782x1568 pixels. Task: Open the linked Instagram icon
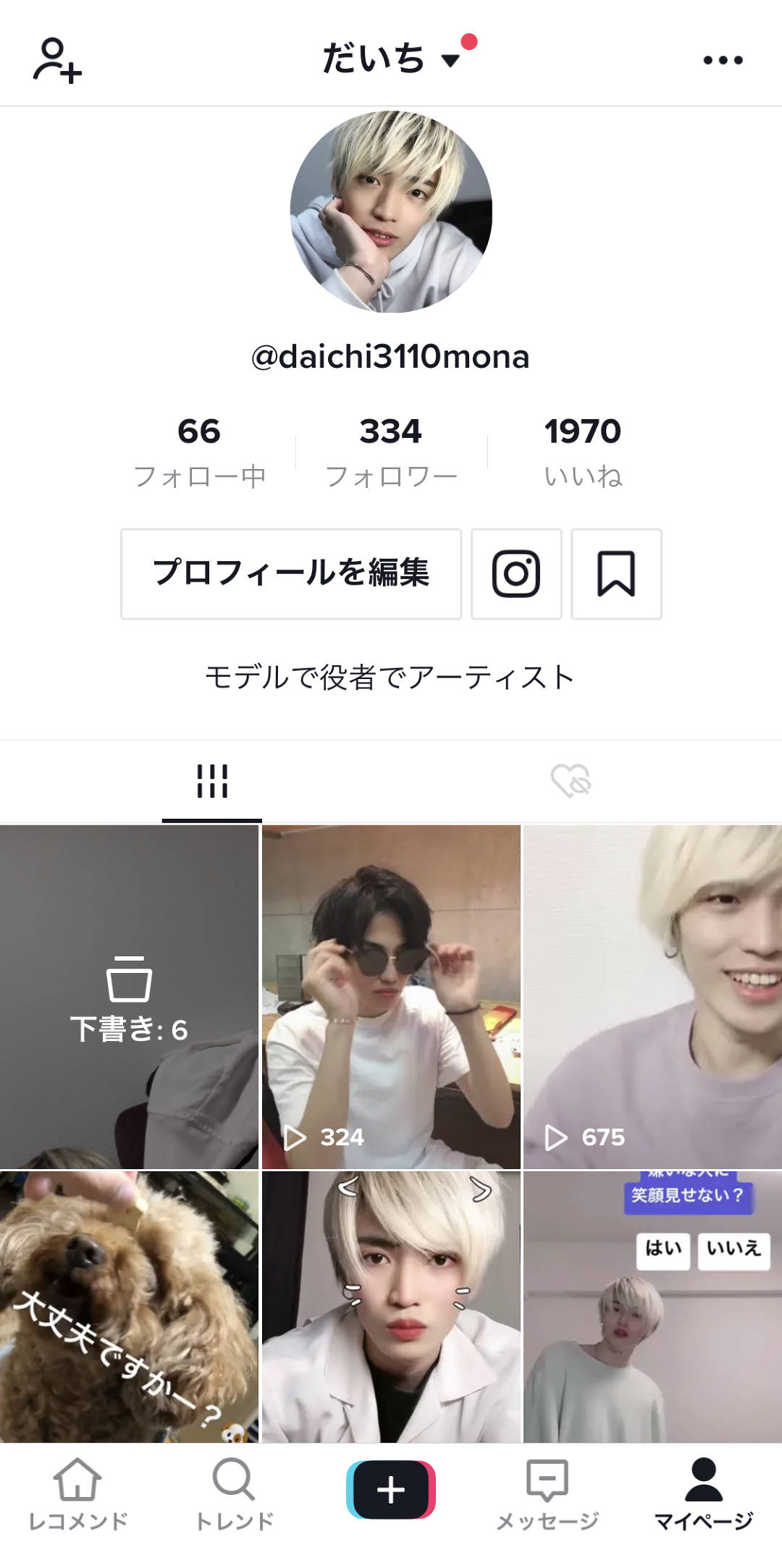(516, 573)
